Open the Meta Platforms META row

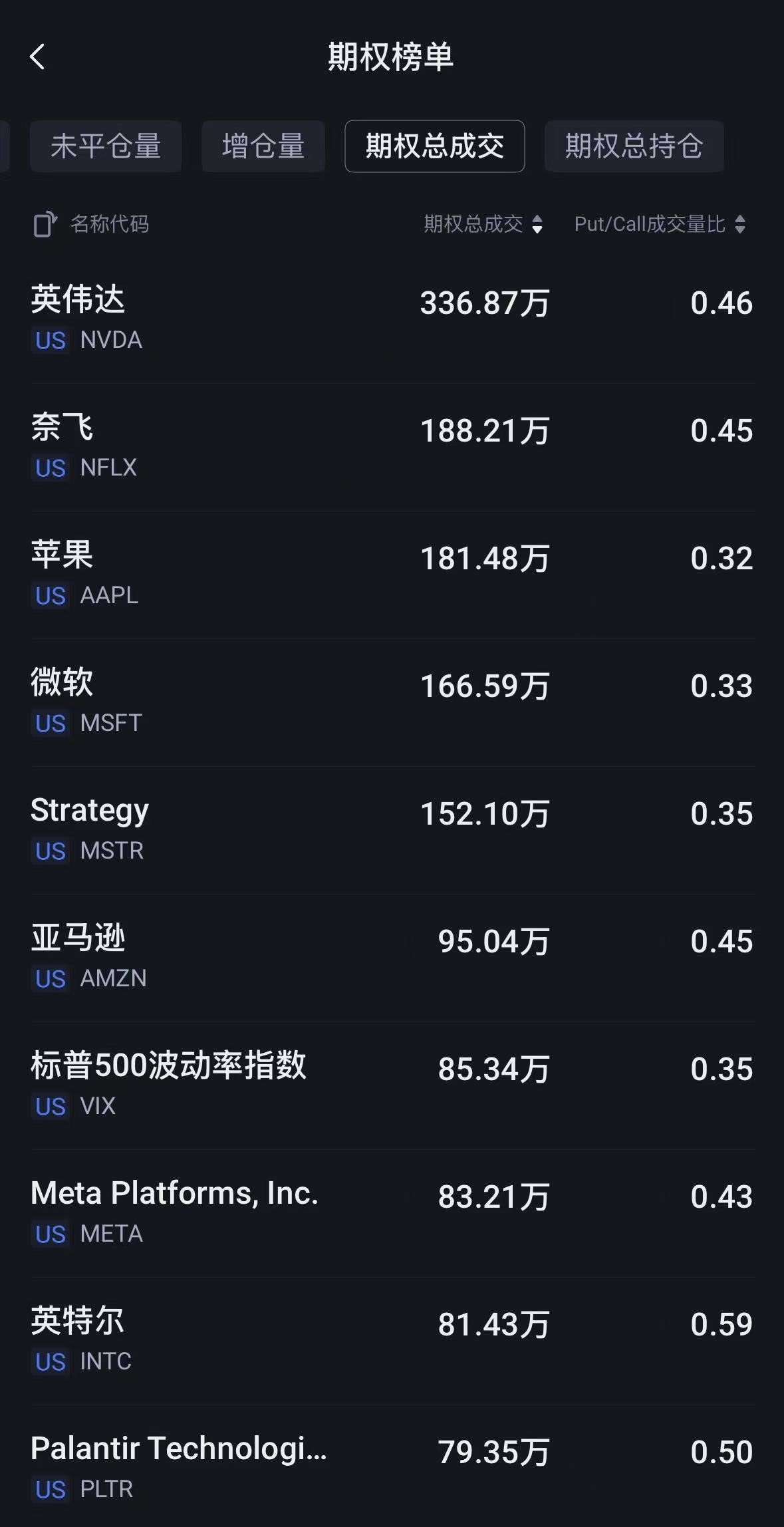point(392,1214)
